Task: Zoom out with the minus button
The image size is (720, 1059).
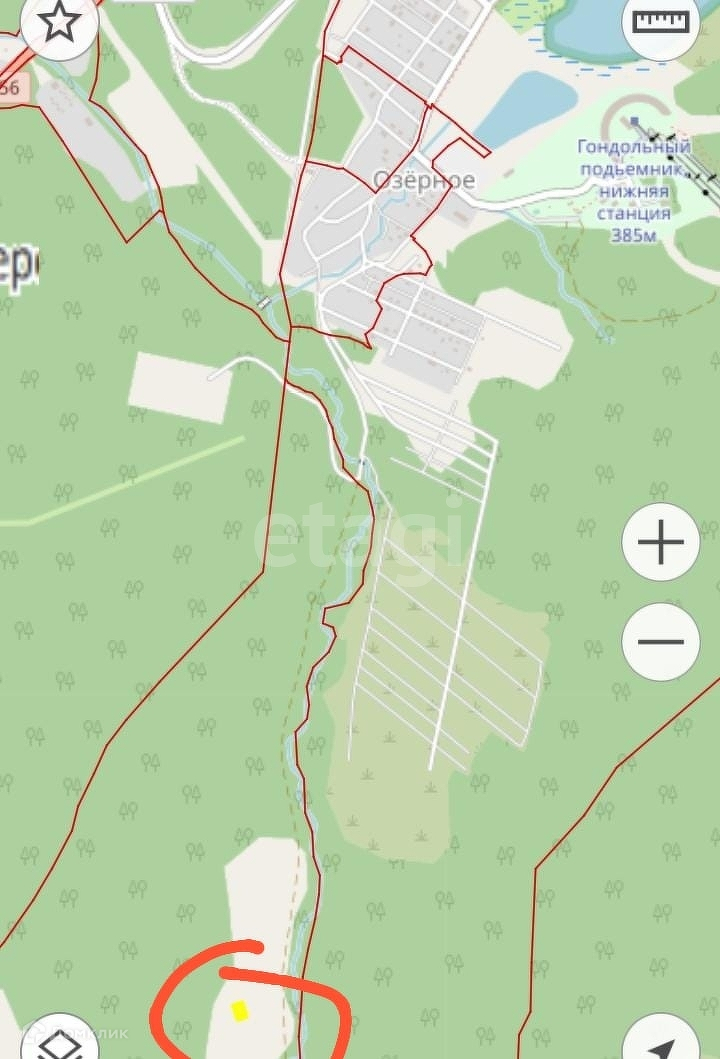Action: coord(661,642)
